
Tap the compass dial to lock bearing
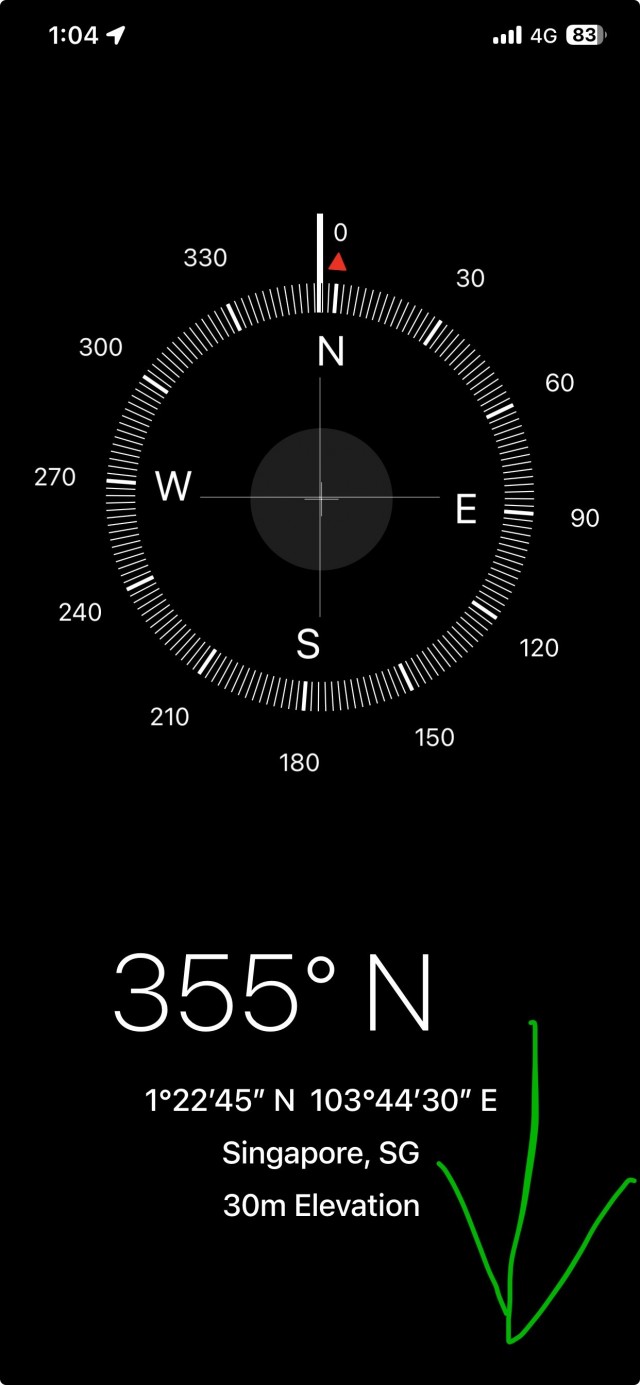click(x=320, y=497)
